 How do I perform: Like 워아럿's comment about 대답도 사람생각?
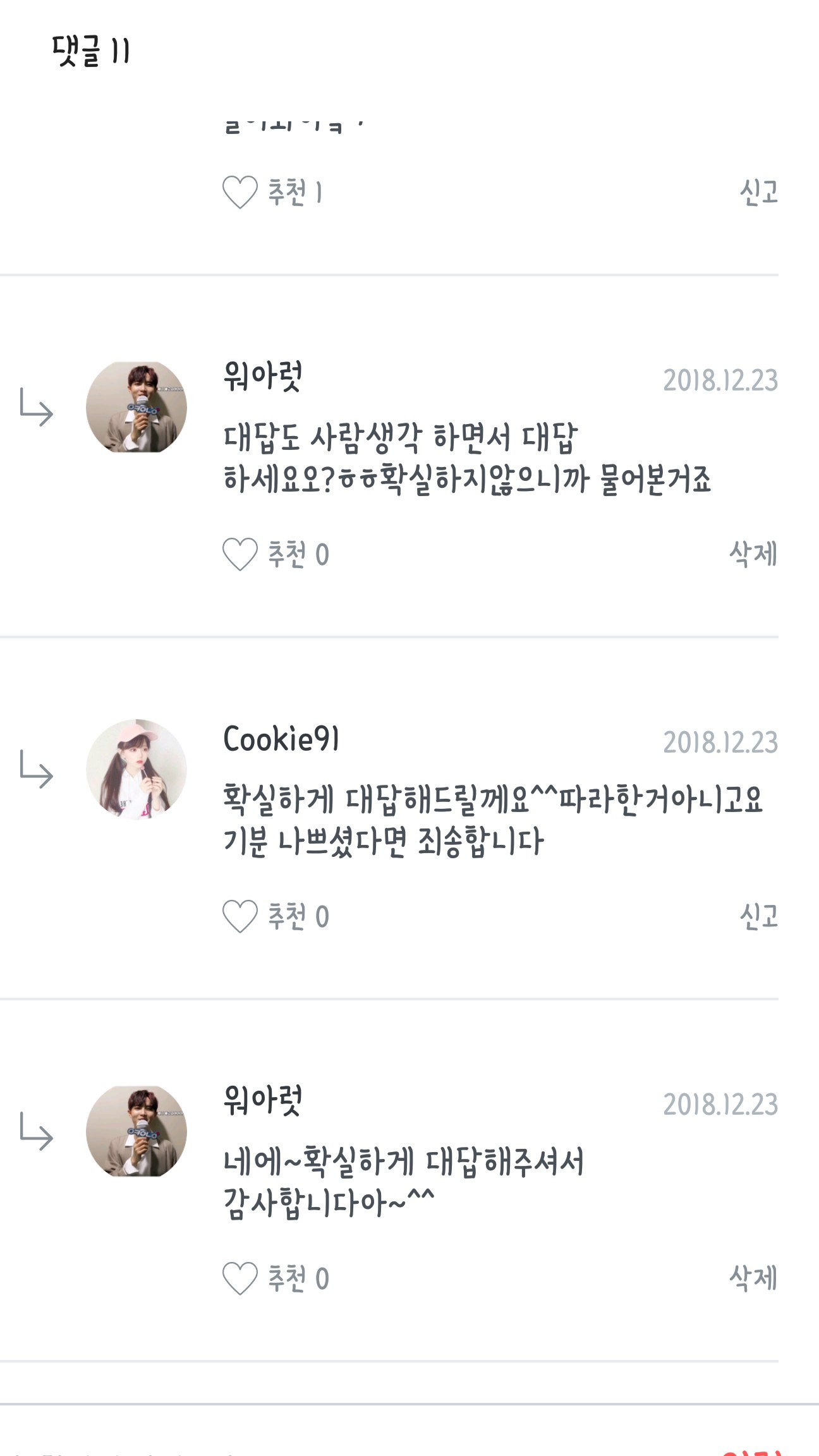coord(240,554)
